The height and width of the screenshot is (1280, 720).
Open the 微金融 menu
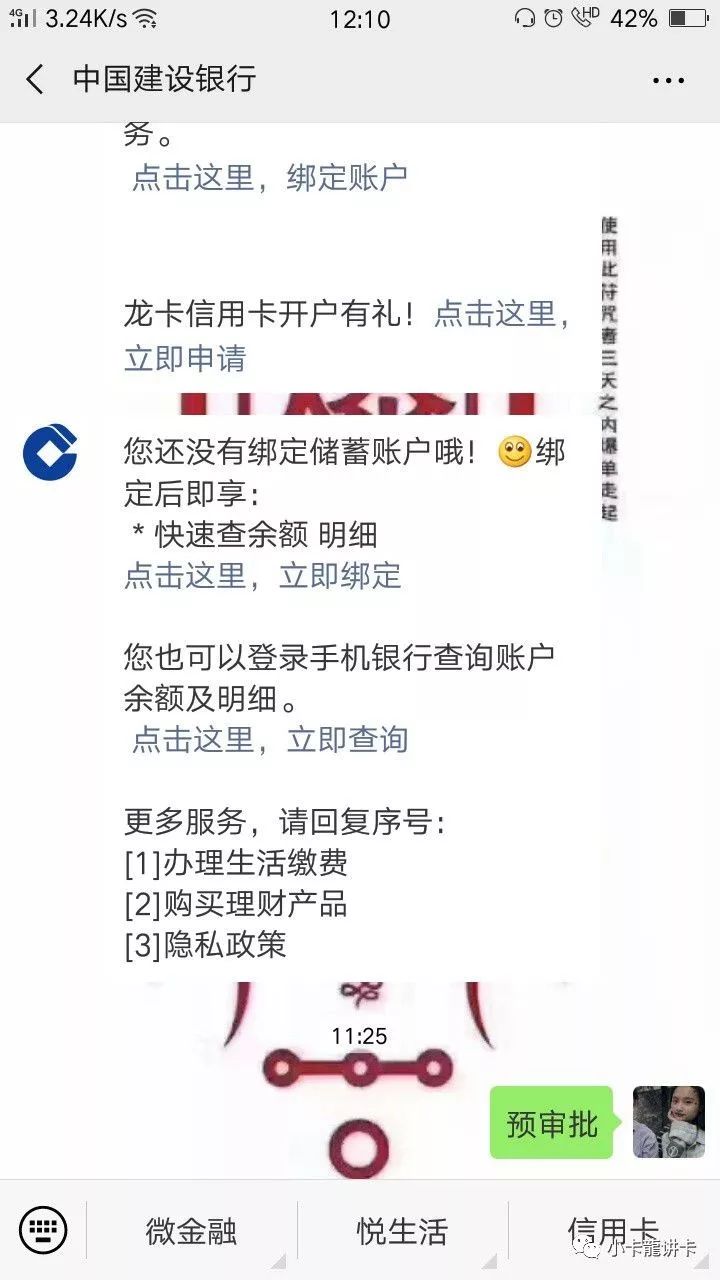pos(191,1230)
